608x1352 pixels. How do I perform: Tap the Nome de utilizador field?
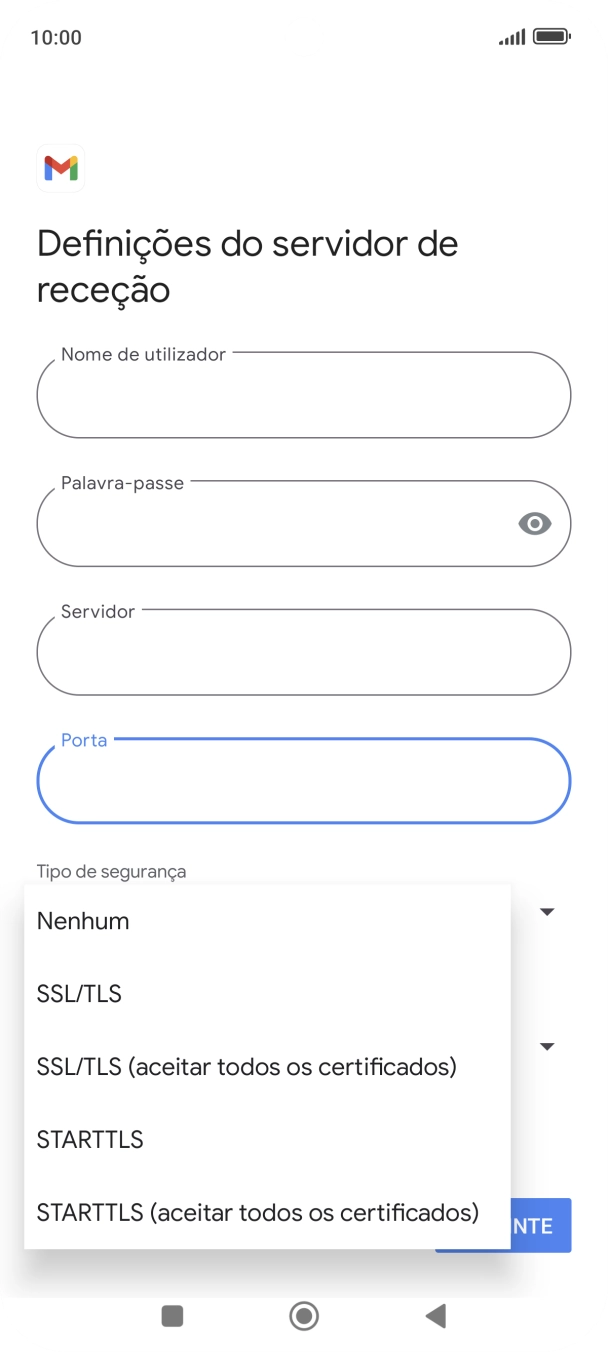coord(303,395)
